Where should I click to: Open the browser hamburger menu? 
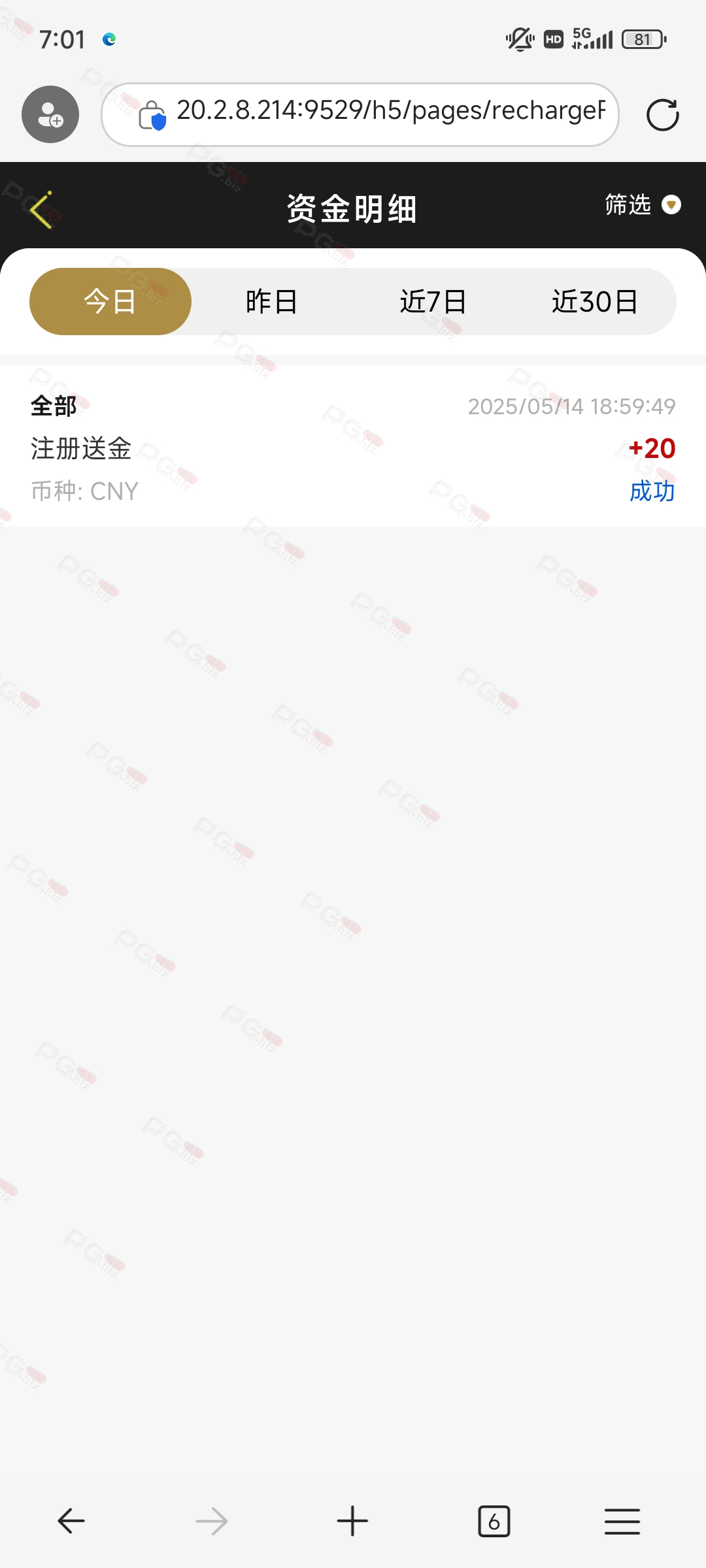click(622, 1521)
